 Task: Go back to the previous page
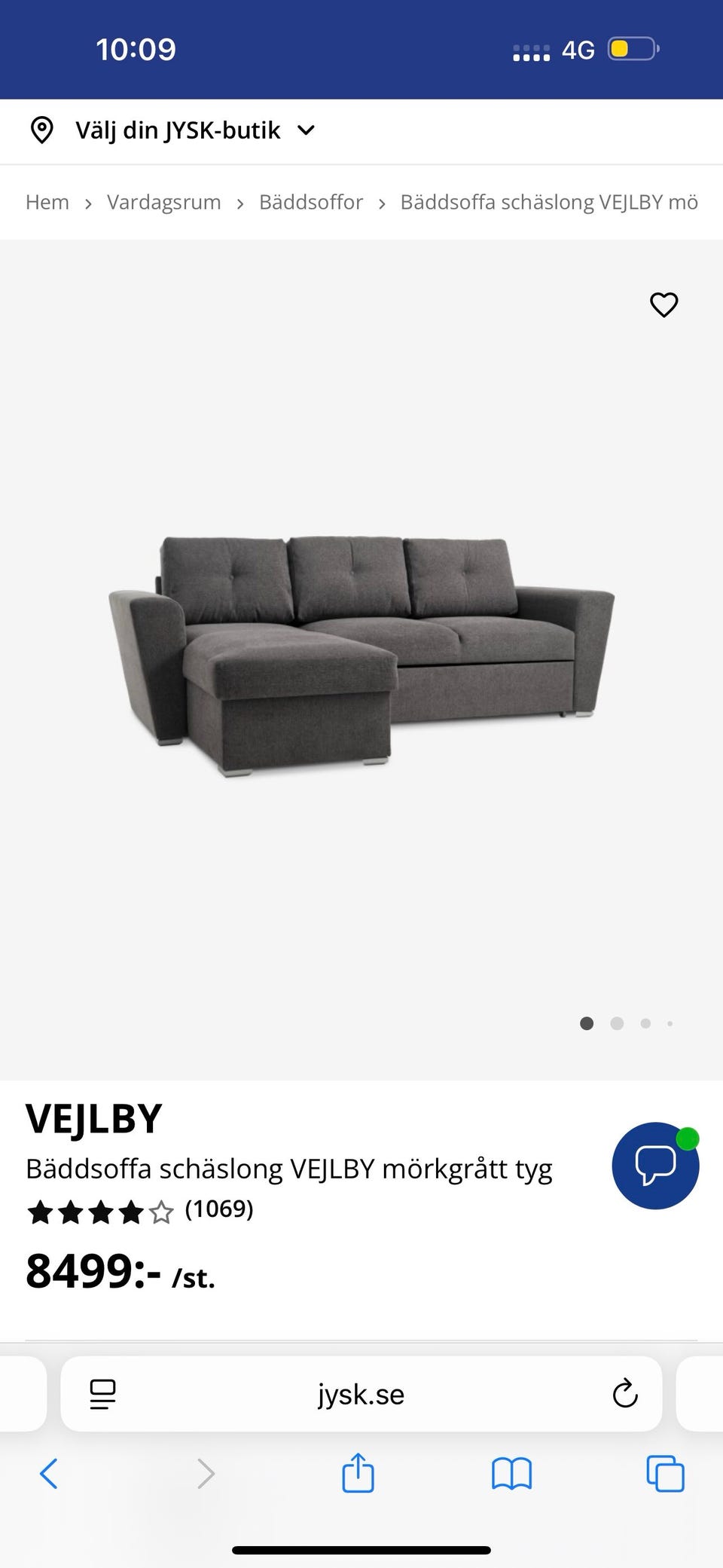[x=49, y=1473]
